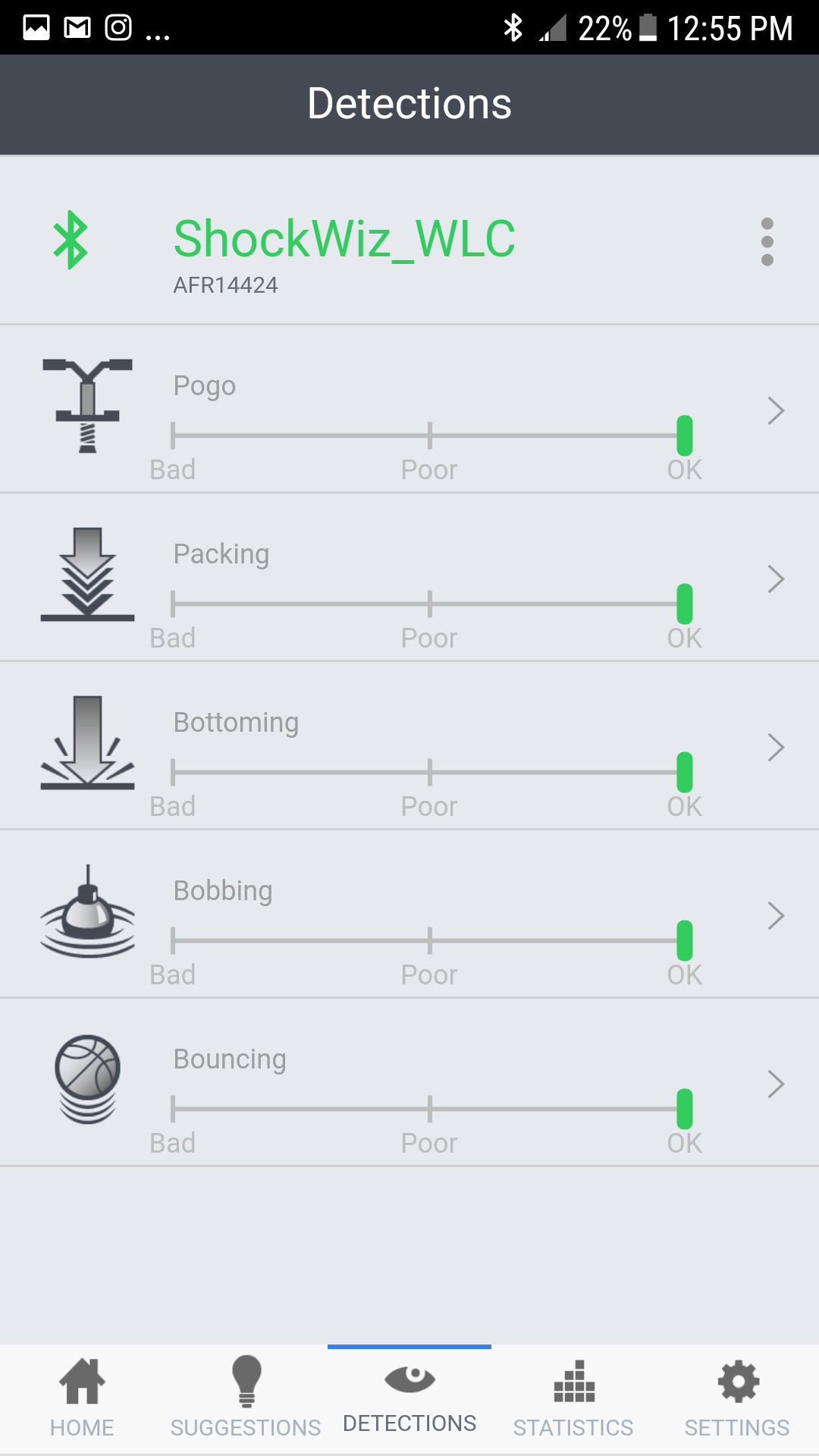Show details for Bouncing detection

(x=409, y=1083)
